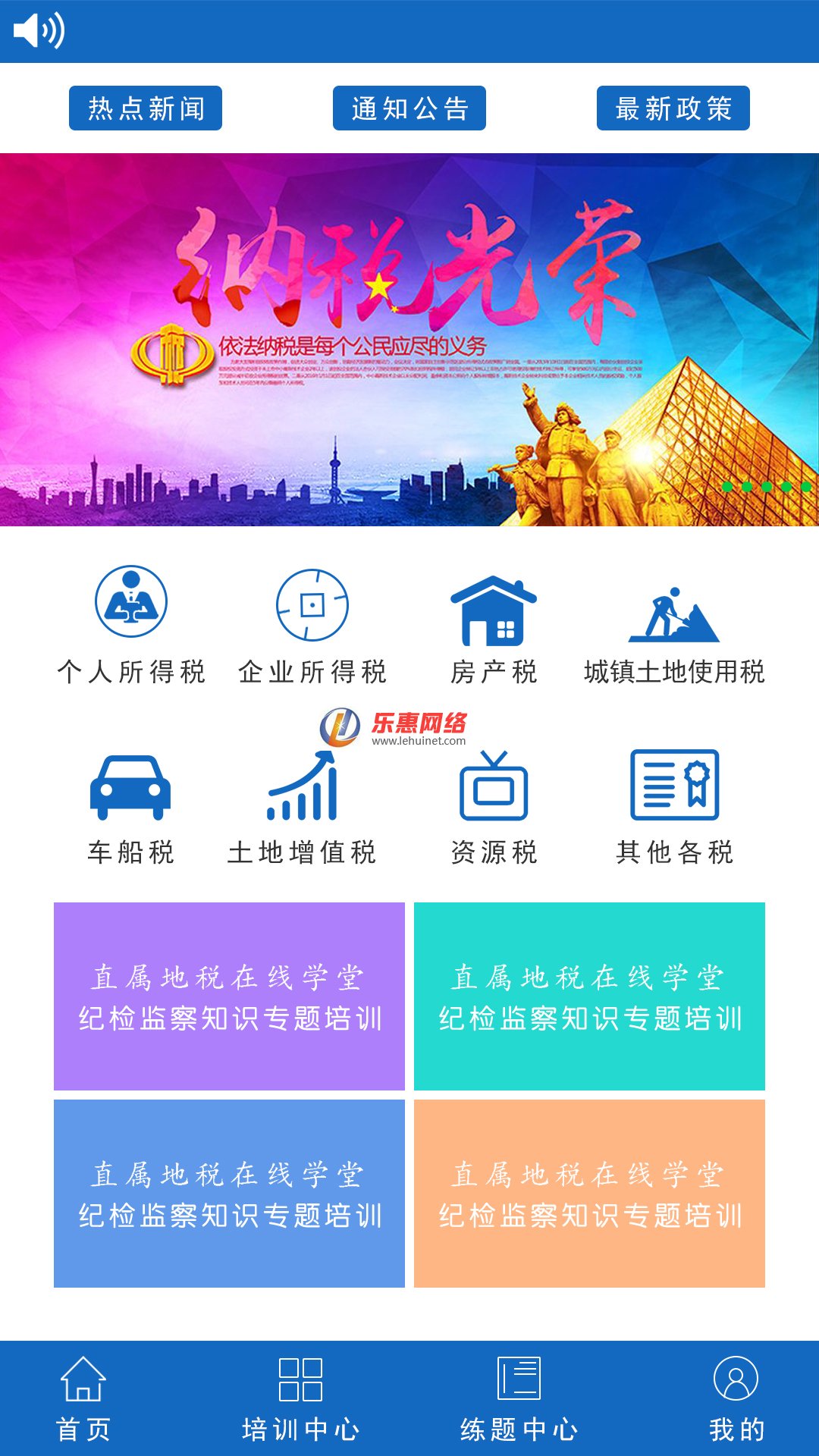Open the 纳税光荣 banner
Viewport: 819px width, 1456px height.
409,340
